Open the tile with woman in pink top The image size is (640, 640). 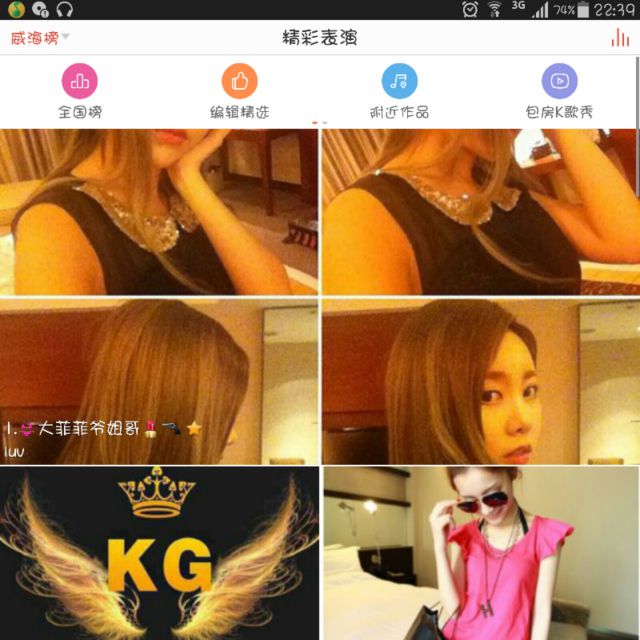coord(481,553)
